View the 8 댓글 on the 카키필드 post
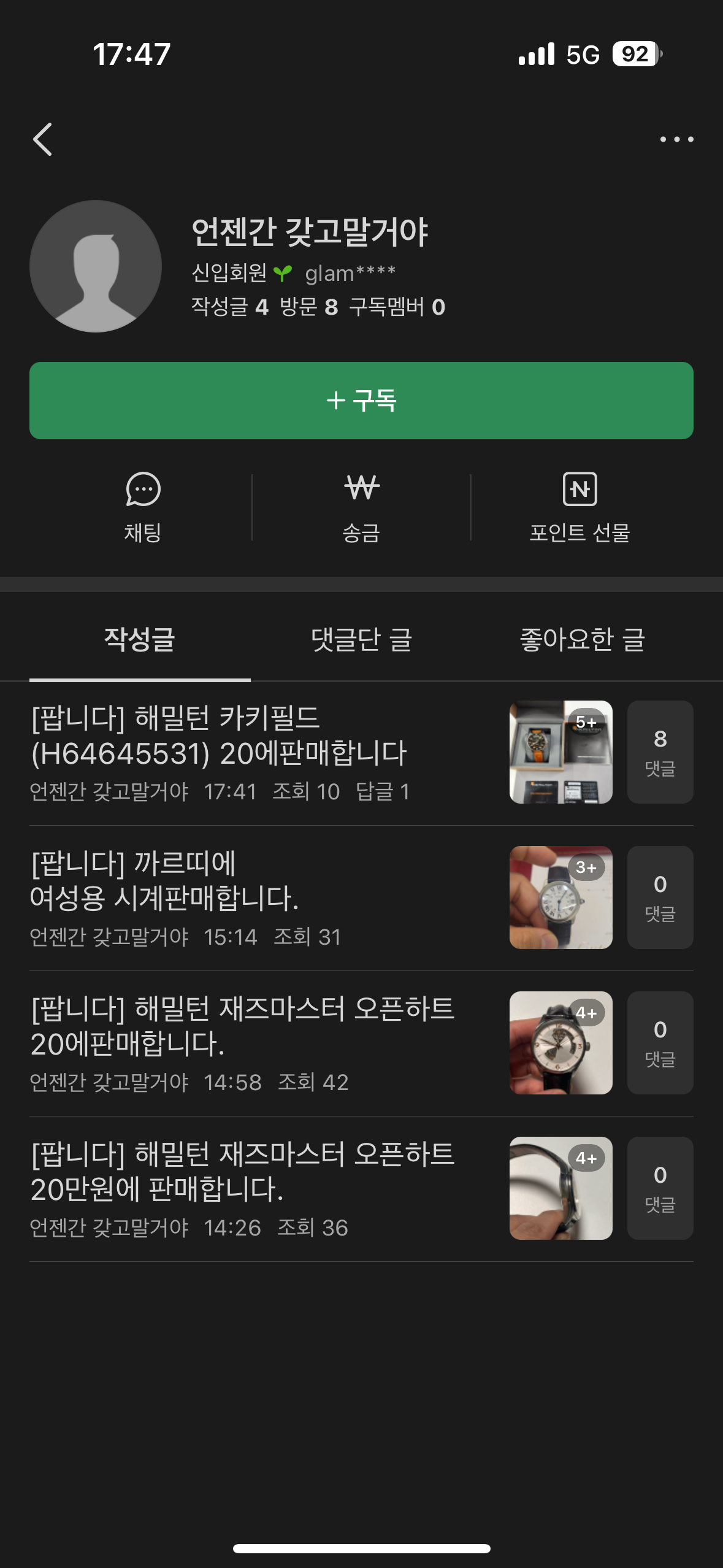Viewport: 723px width, 1568px height. [x=660, y=752]
